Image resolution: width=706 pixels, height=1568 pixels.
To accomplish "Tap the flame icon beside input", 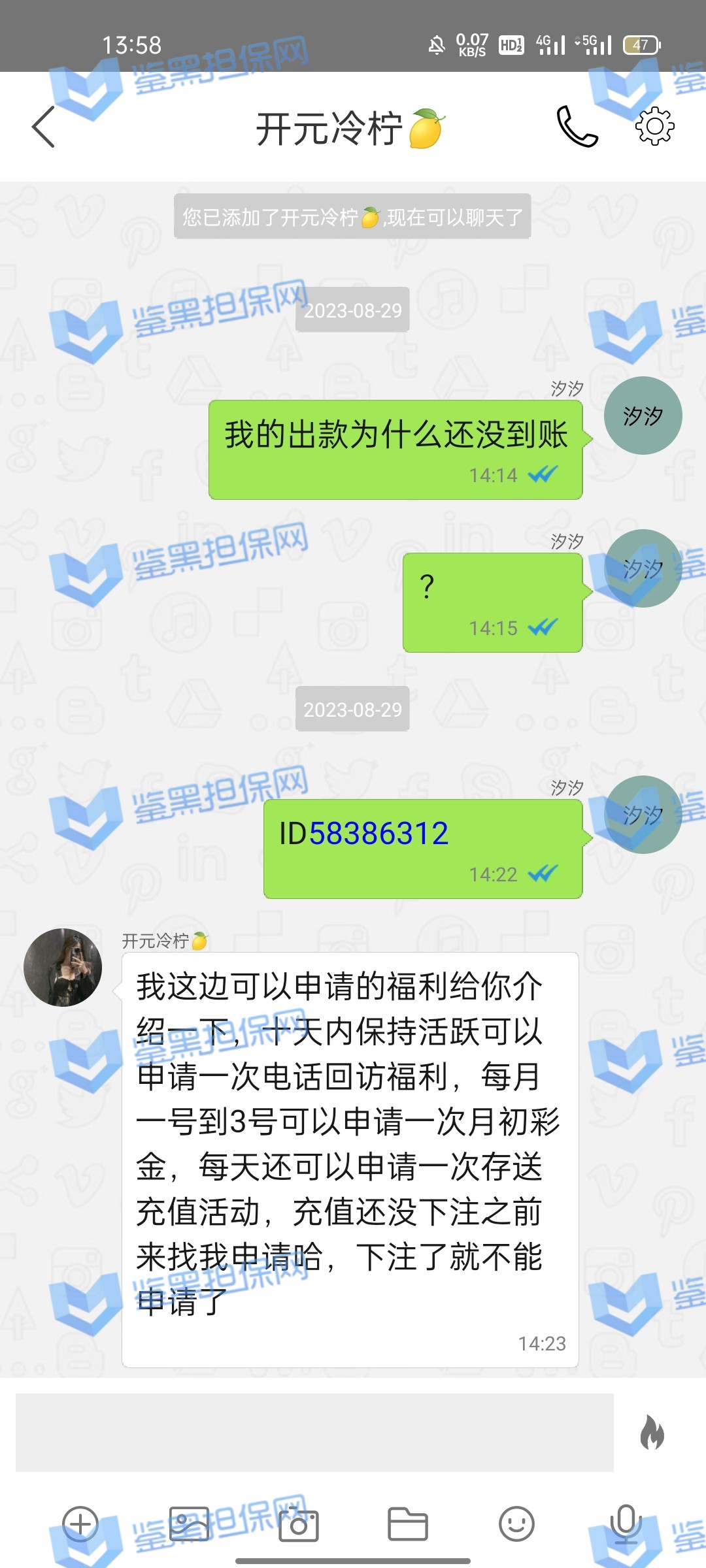I will click(x=652, y=1432).
